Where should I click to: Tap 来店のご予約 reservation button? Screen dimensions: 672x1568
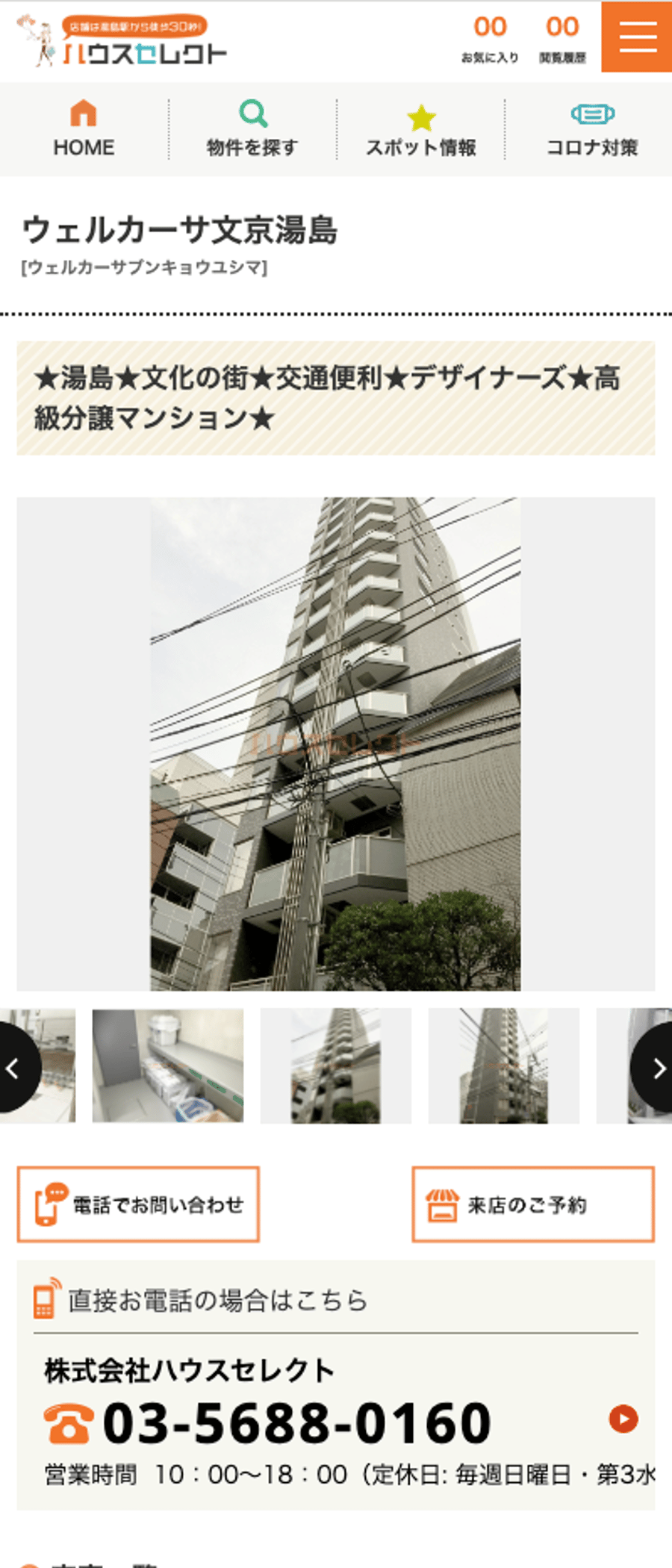[x=533, y=1204]
